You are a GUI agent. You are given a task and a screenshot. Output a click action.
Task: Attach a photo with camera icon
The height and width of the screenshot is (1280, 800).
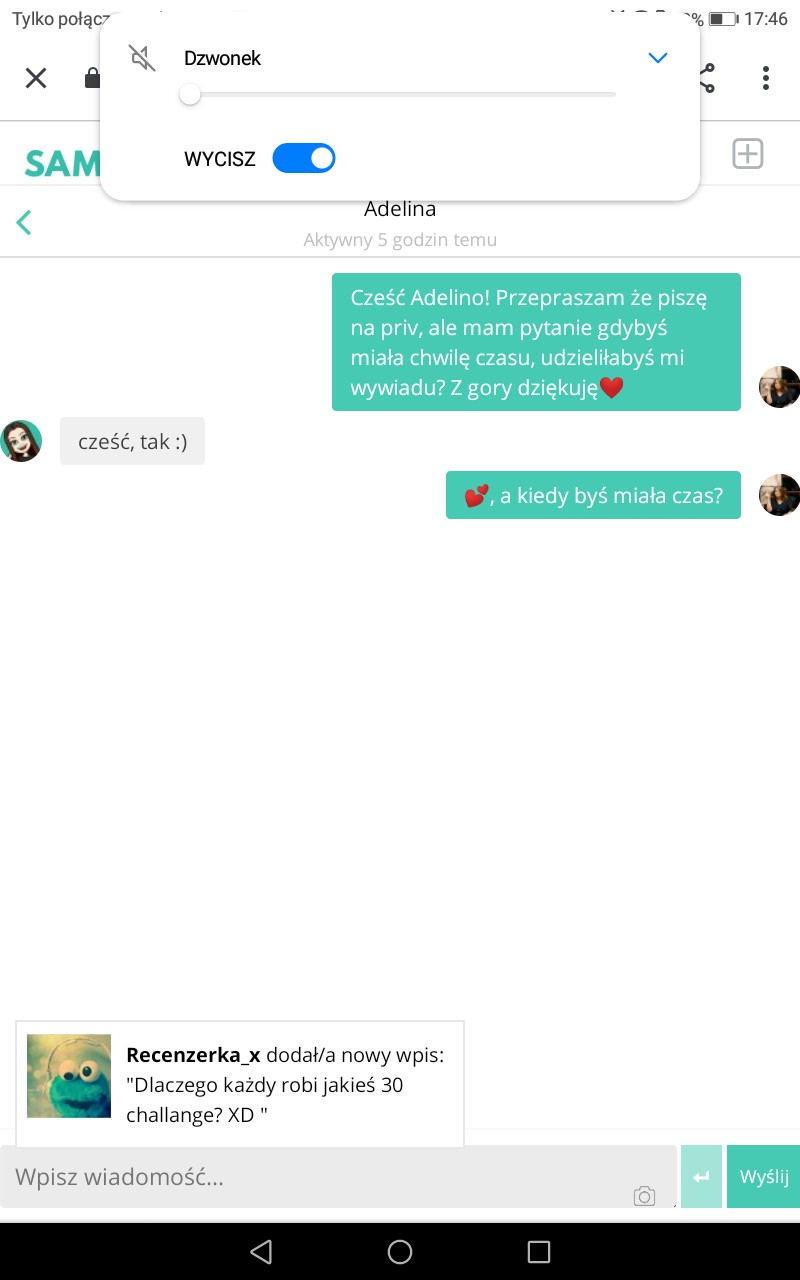point(644,1196)
